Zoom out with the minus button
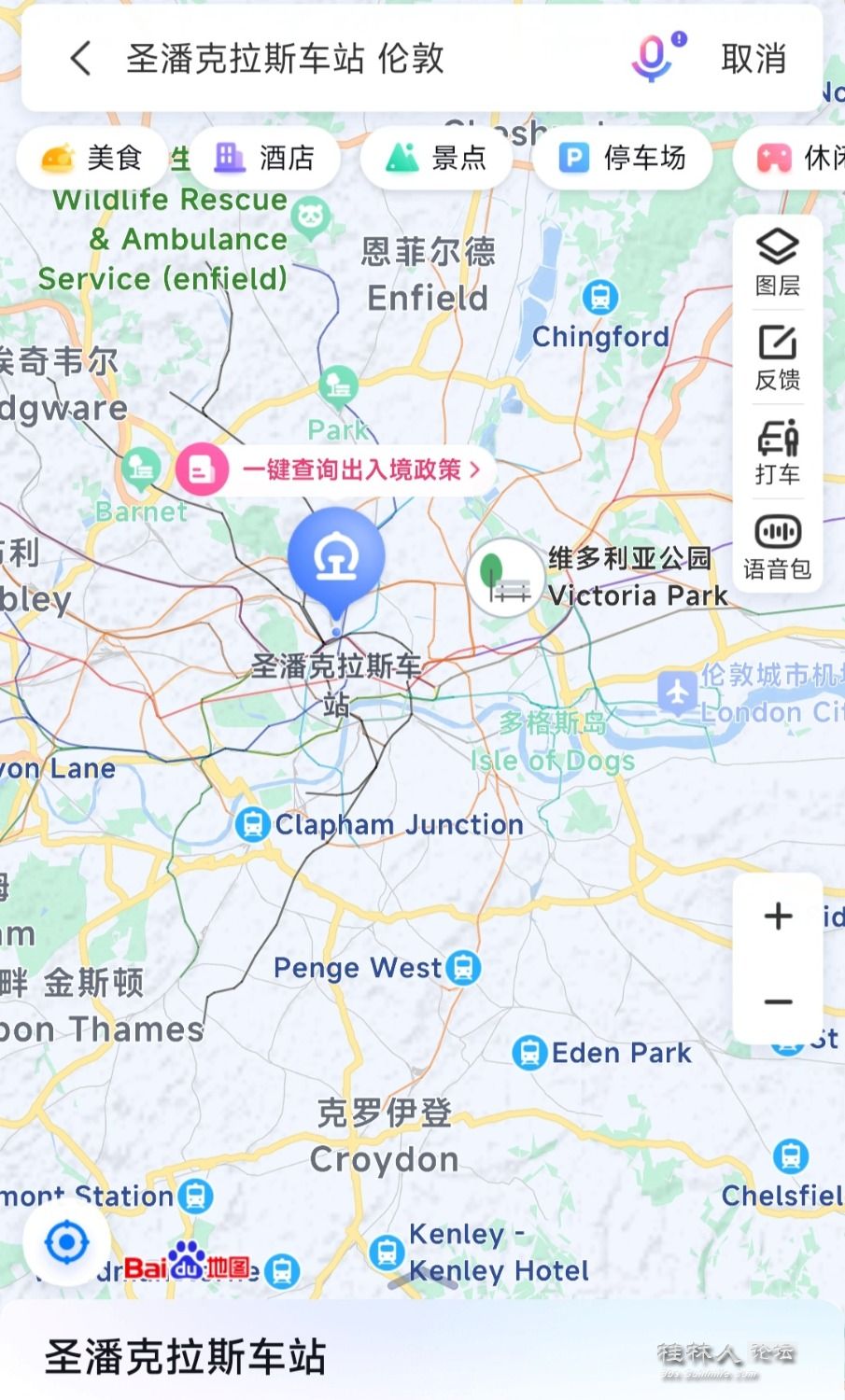The width and height of the screenshot is (845, 1400). click(x=778, y=1001)
